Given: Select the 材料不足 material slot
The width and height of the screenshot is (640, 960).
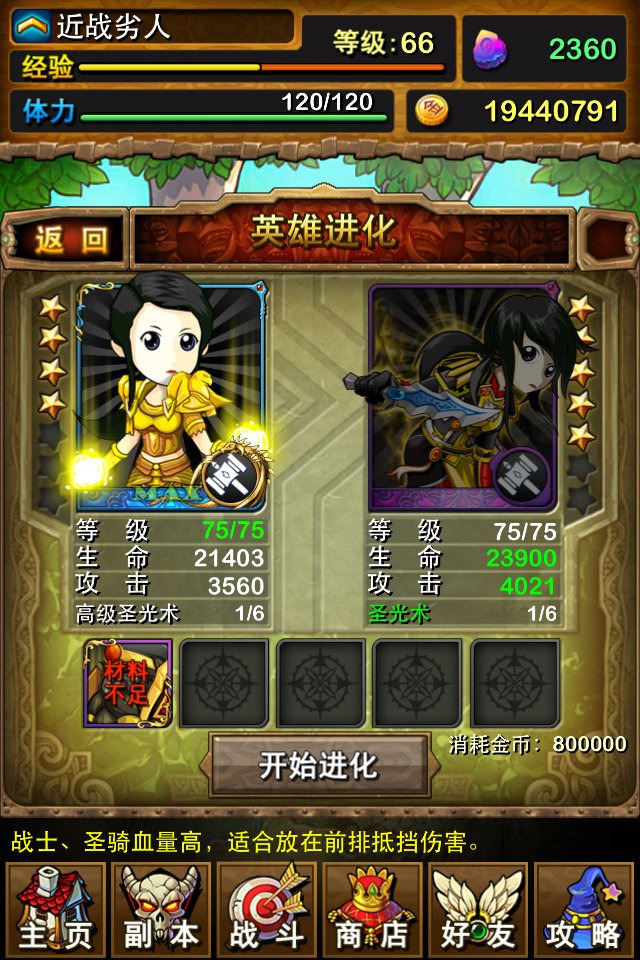Looking at the screenshot, I should [x=127, y=684].
